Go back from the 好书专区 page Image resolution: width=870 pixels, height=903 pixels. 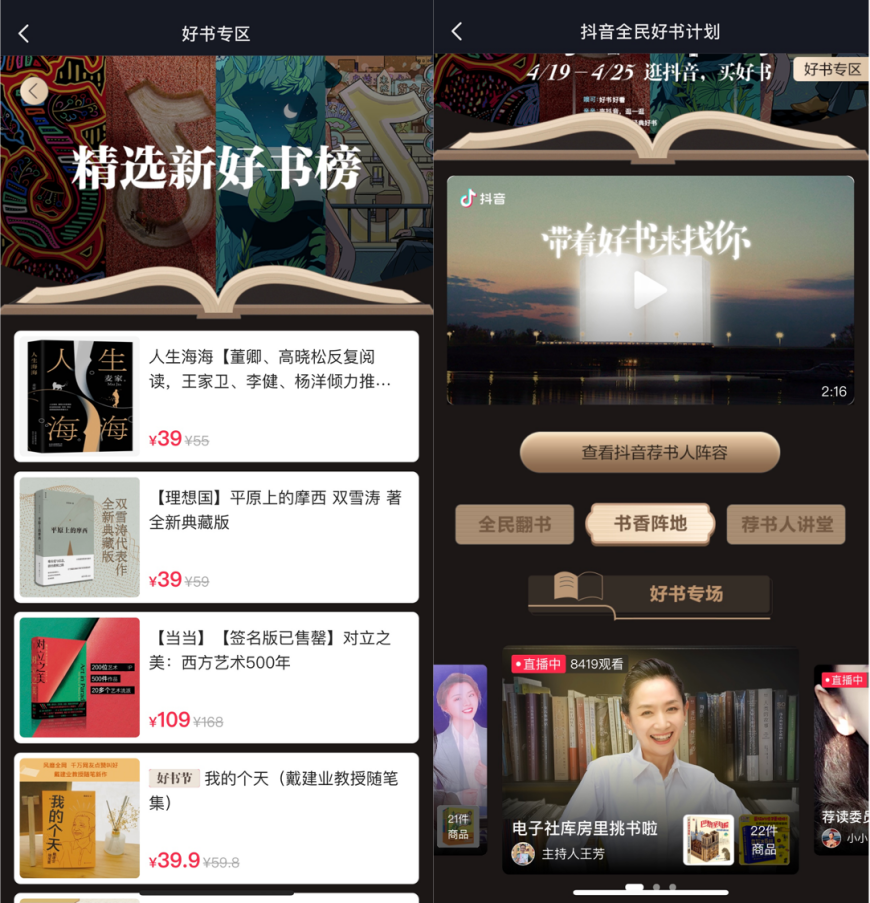(24, 33)
